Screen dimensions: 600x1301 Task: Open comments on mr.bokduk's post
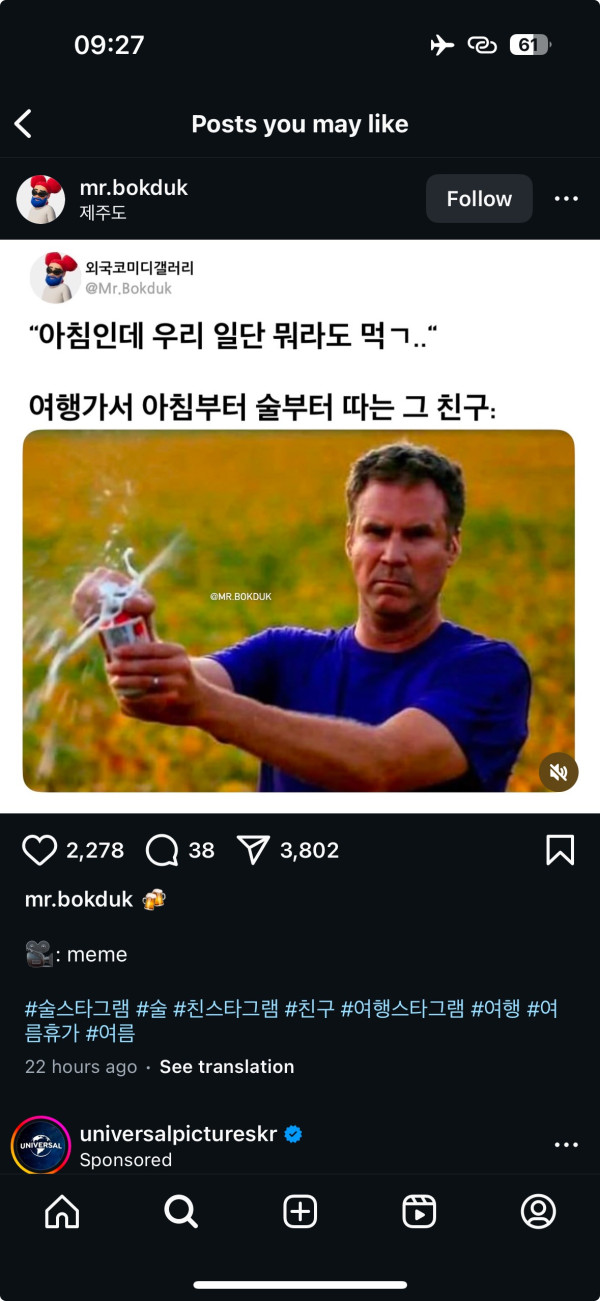click(x=161, y=850)
